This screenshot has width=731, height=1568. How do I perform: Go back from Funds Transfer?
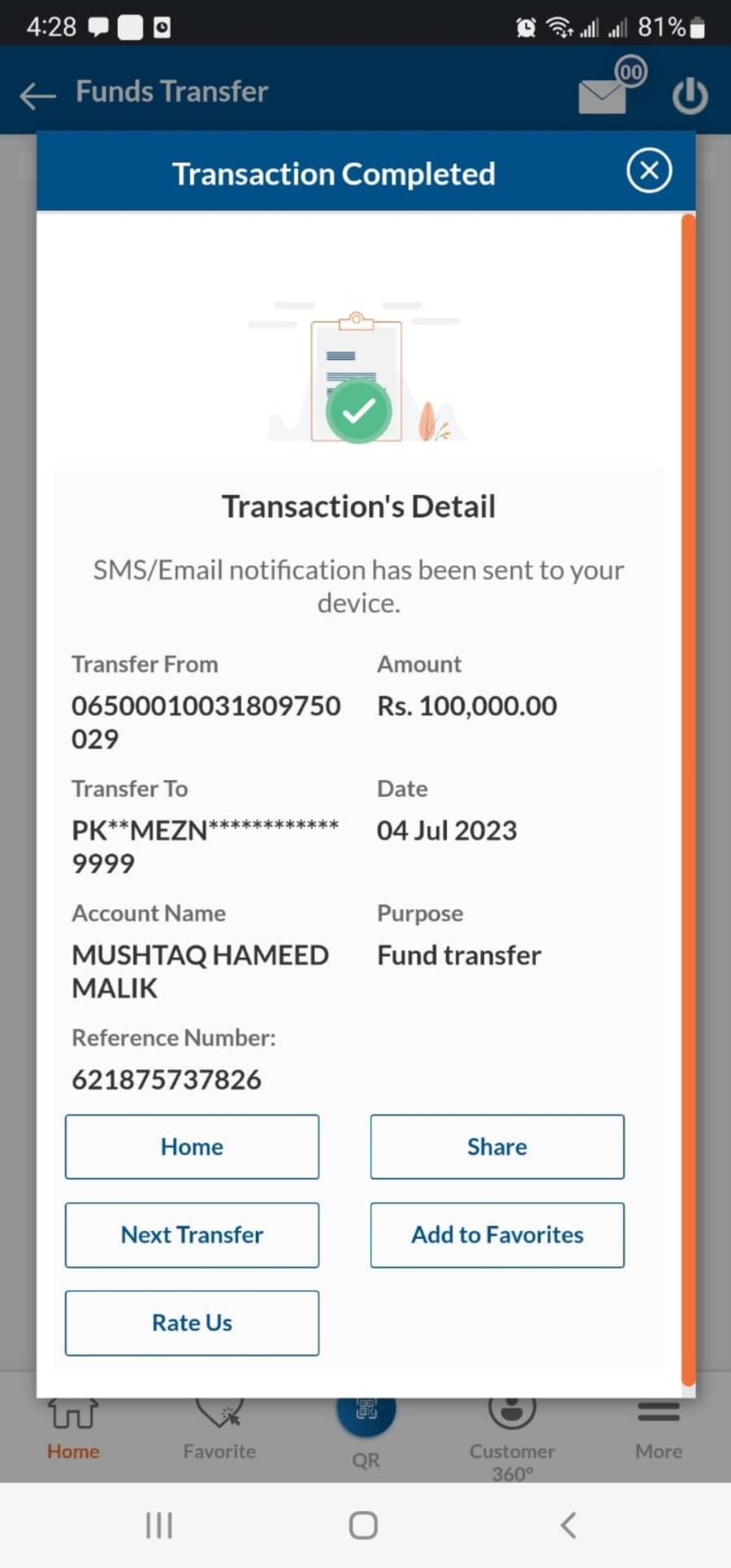[x=37, y=94]
